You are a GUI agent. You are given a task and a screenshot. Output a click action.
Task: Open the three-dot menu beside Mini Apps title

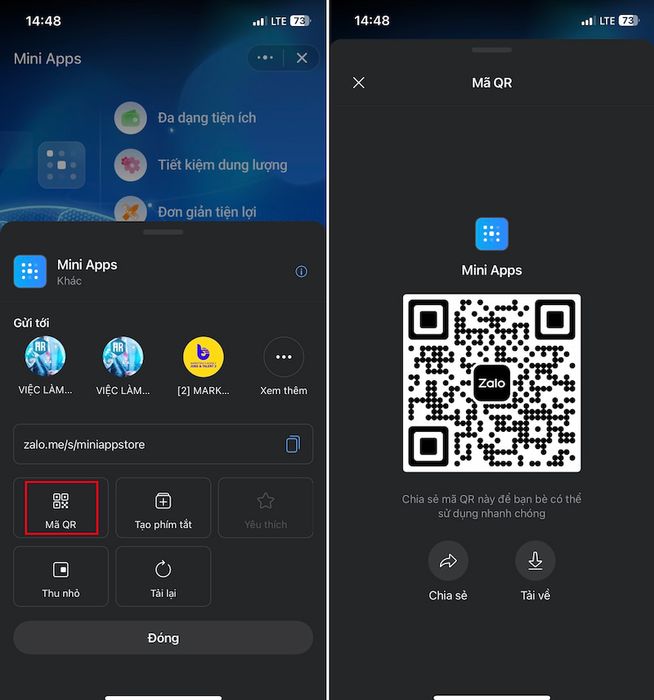click(x=265, y=58)
